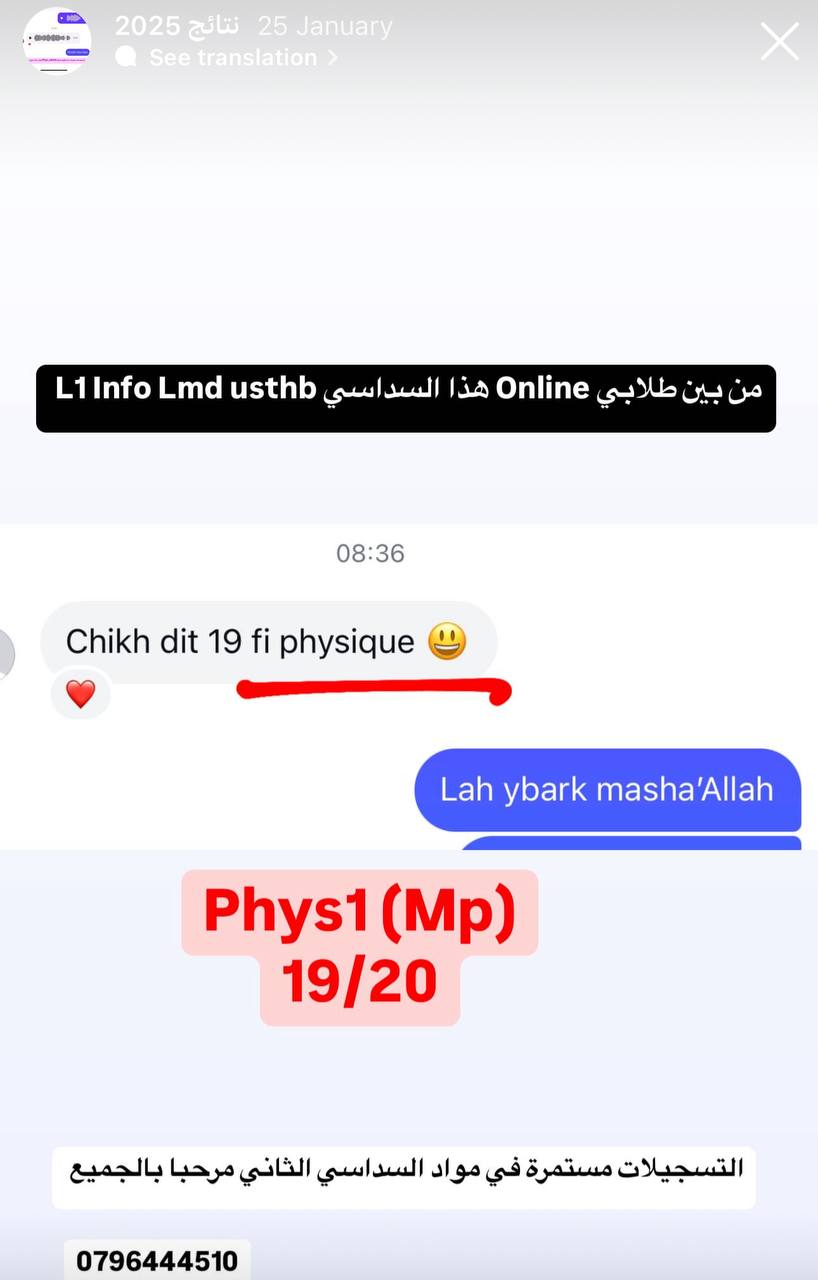Open the story poster's profile picture

pos(57,40)
